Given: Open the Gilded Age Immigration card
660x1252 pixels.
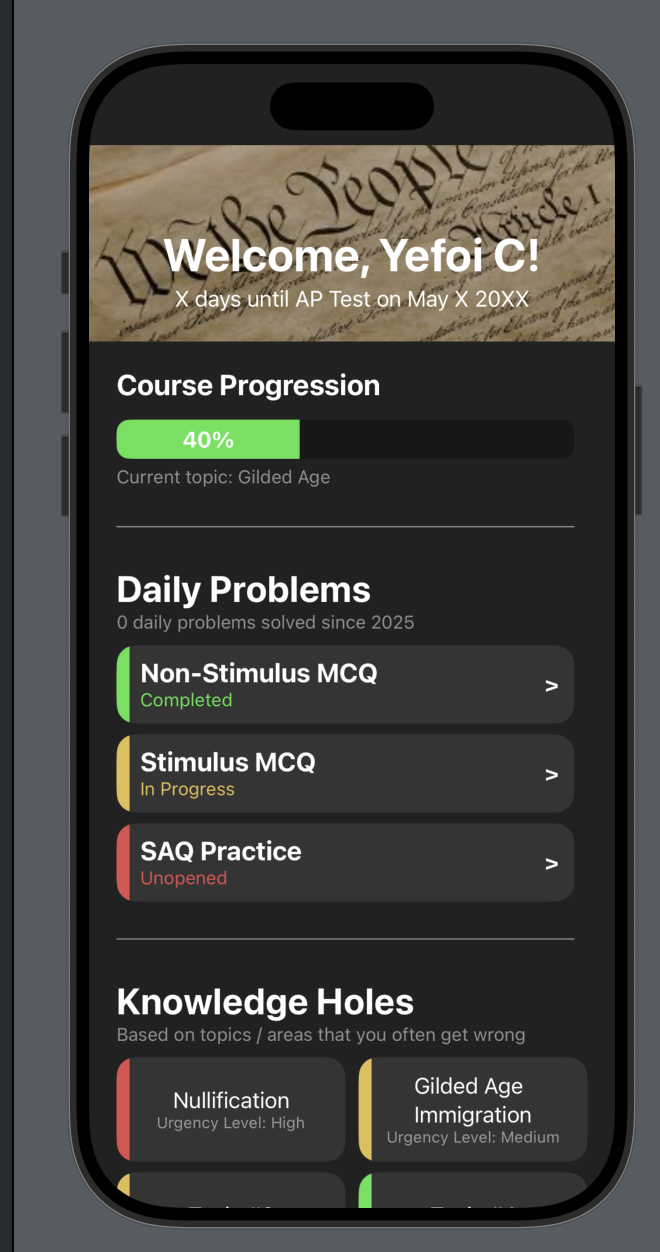Looking at the screenshot, I should [472, 1109].
